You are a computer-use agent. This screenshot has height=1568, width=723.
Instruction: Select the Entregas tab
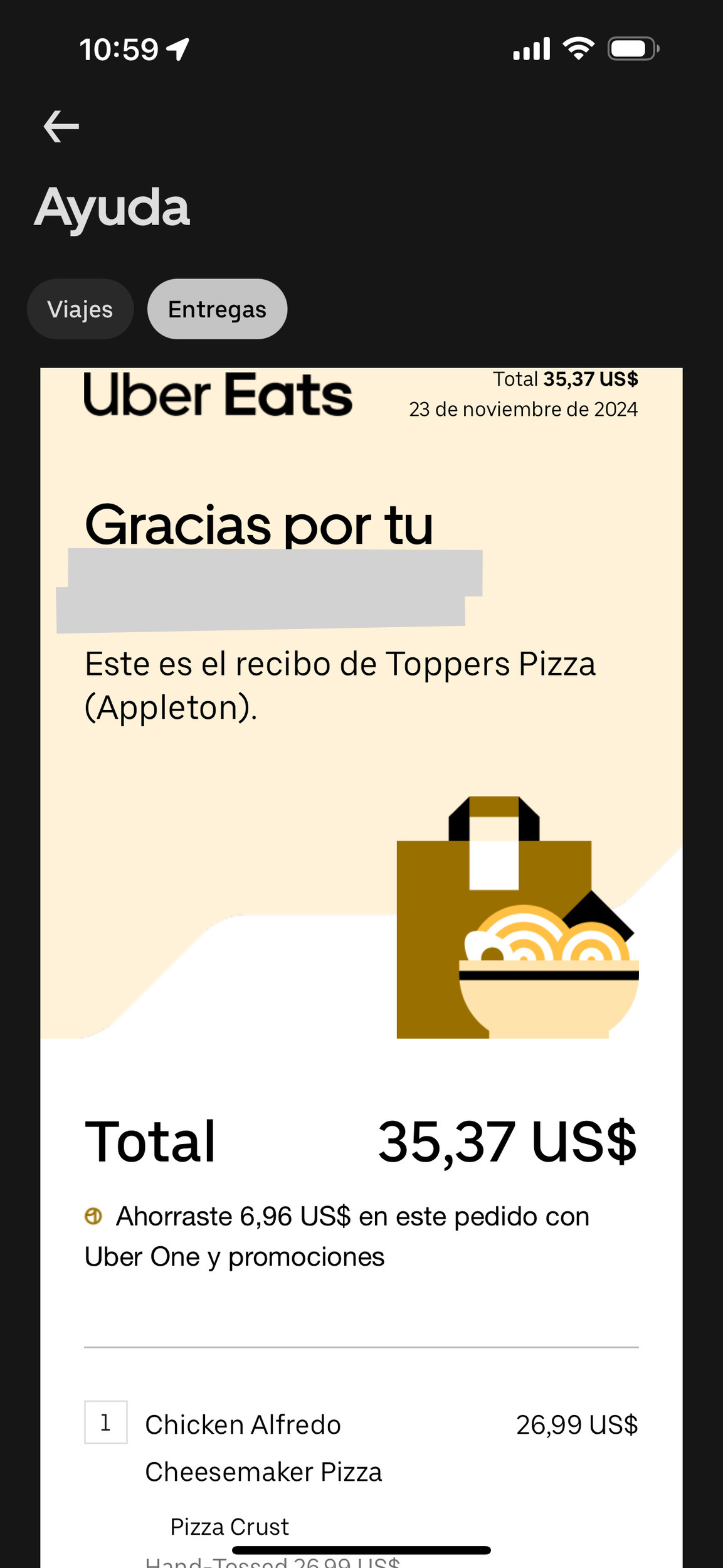217,309
